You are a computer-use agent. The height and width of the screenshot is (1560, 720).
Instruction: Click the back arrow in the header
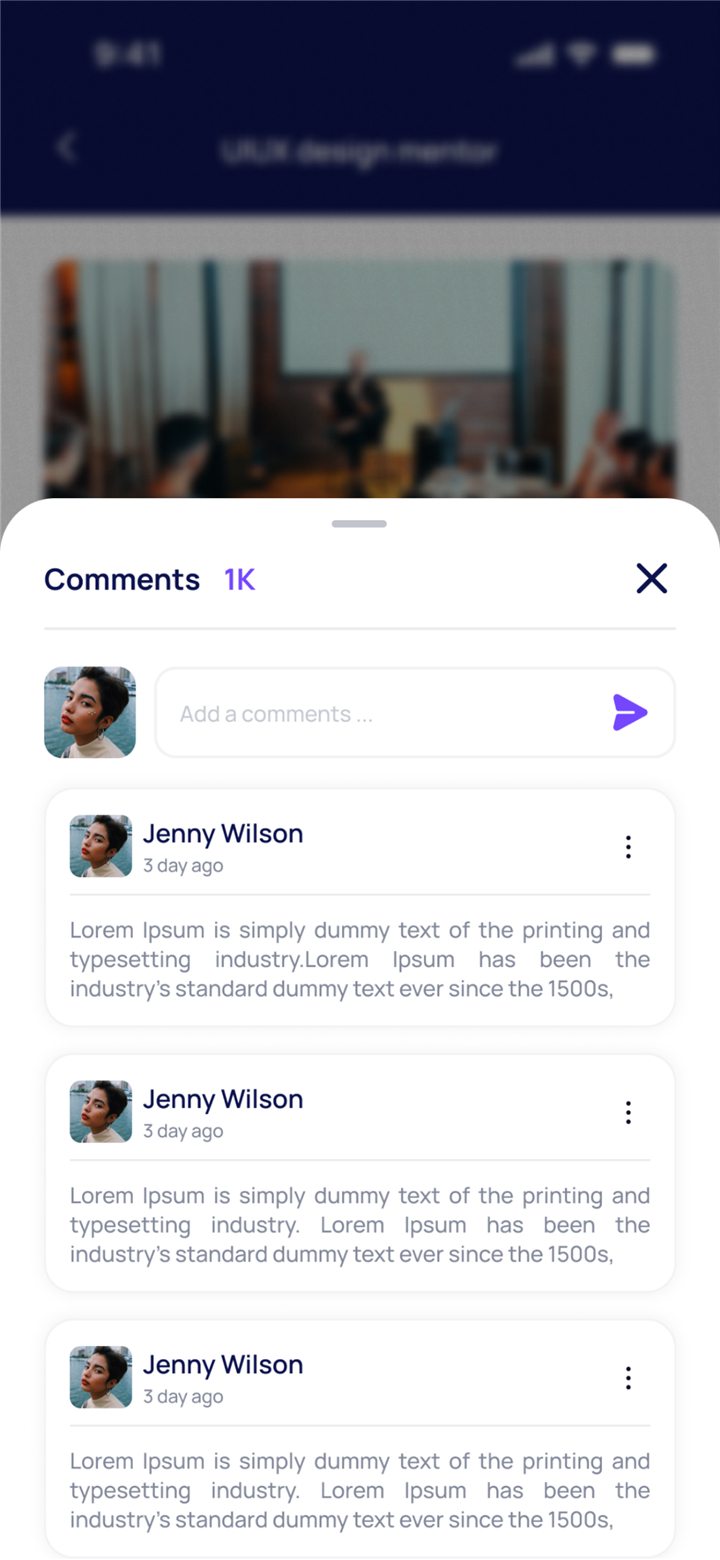[x=65, y=149]
